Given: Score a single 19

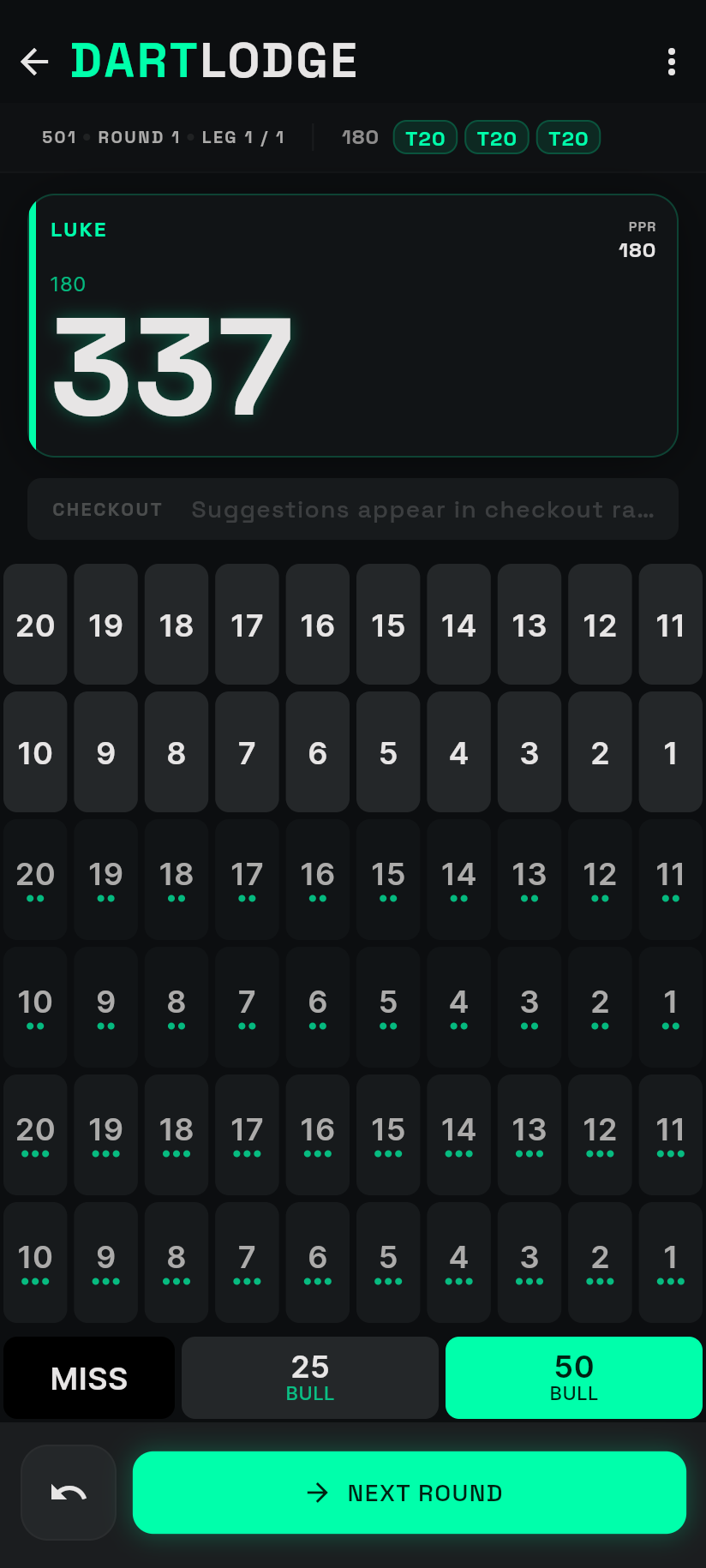Looking at the screenshot, I should (x=106, y=625).
